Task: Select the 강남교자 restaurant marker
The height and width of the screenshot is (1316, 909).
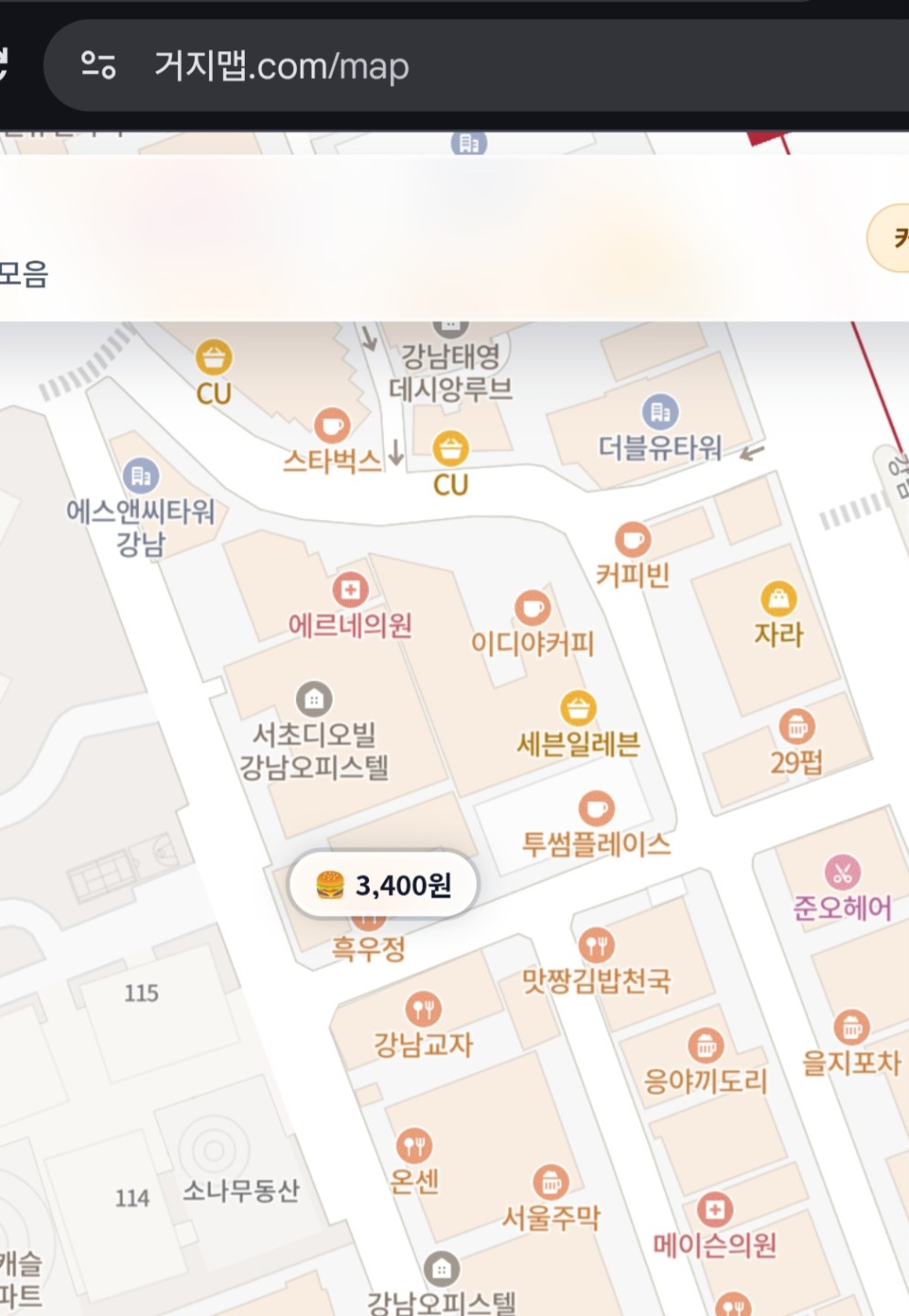Action: (423, 1009)
